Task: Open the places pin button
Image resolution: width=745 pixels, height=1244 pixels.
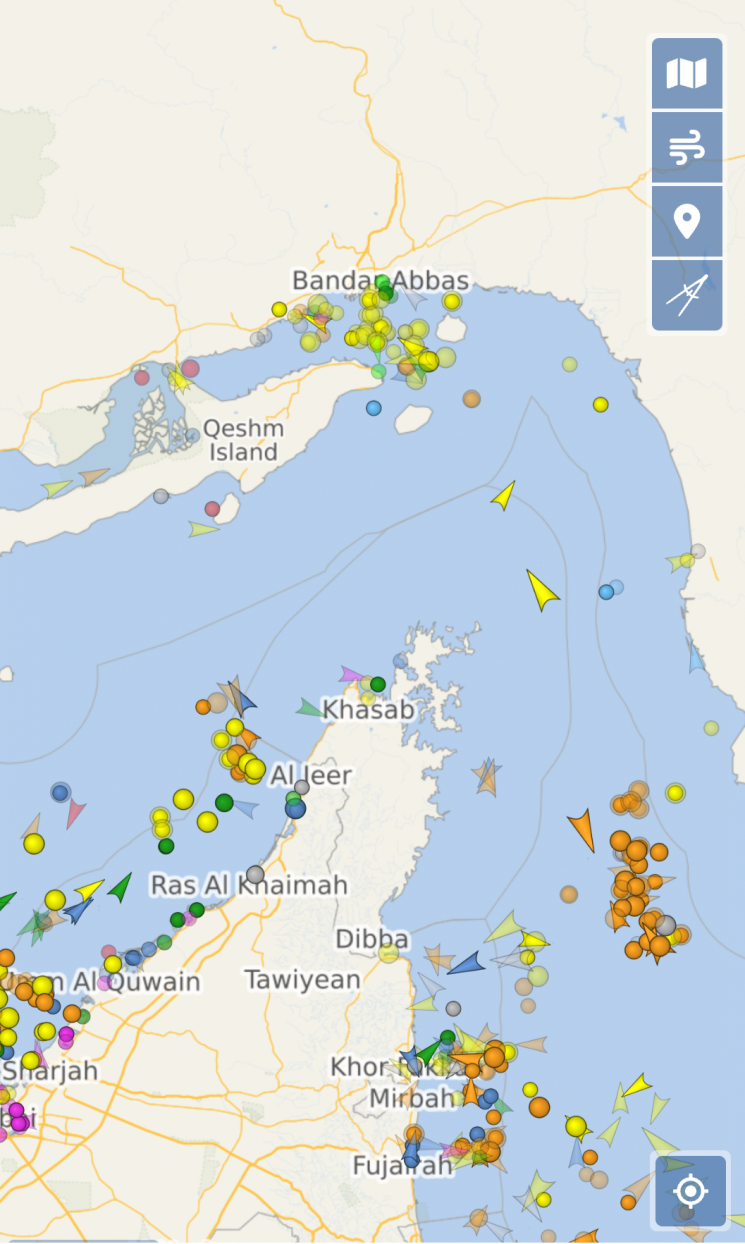Action: pyautogui.click(x=686, y=221)
